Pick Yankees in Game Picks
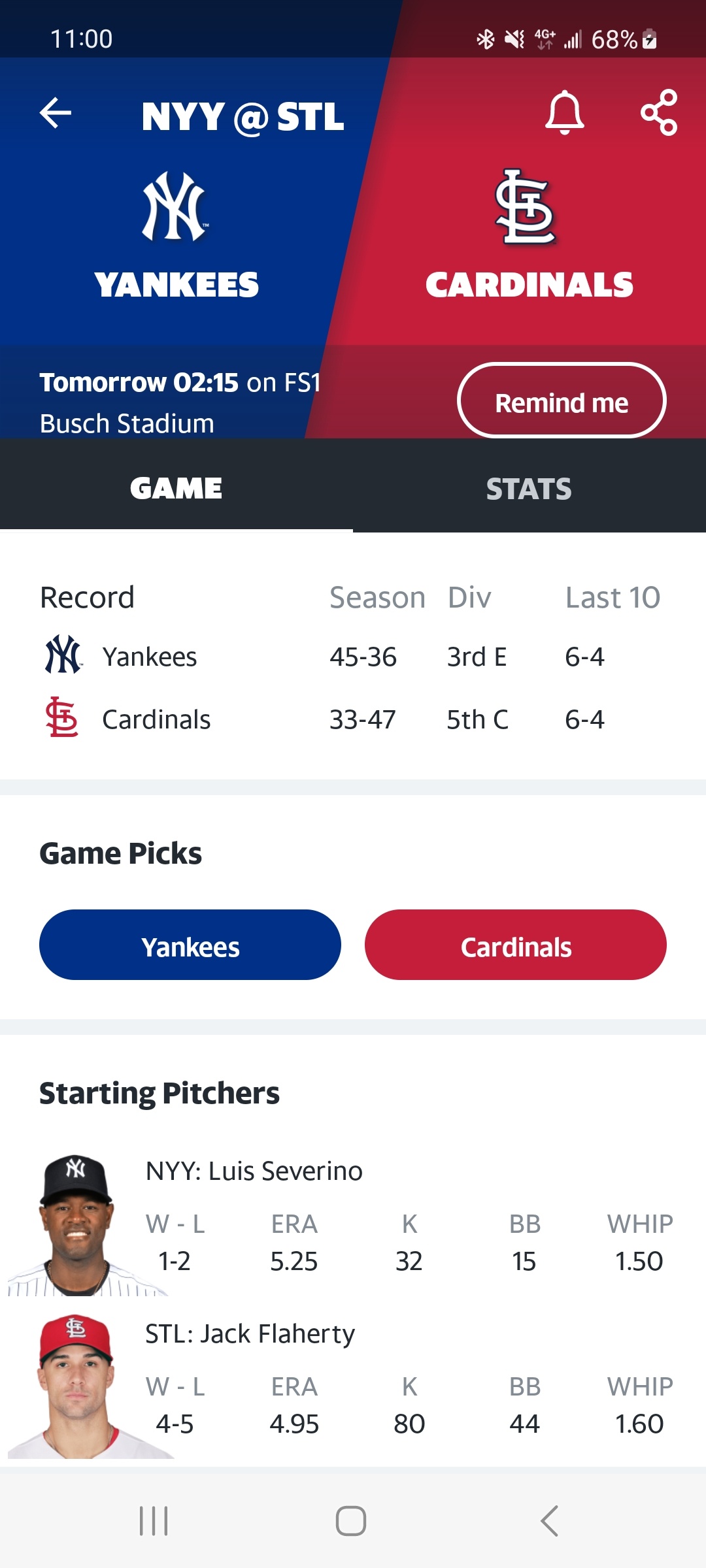This screenshot has width=706, height=1568. point(190,945)
